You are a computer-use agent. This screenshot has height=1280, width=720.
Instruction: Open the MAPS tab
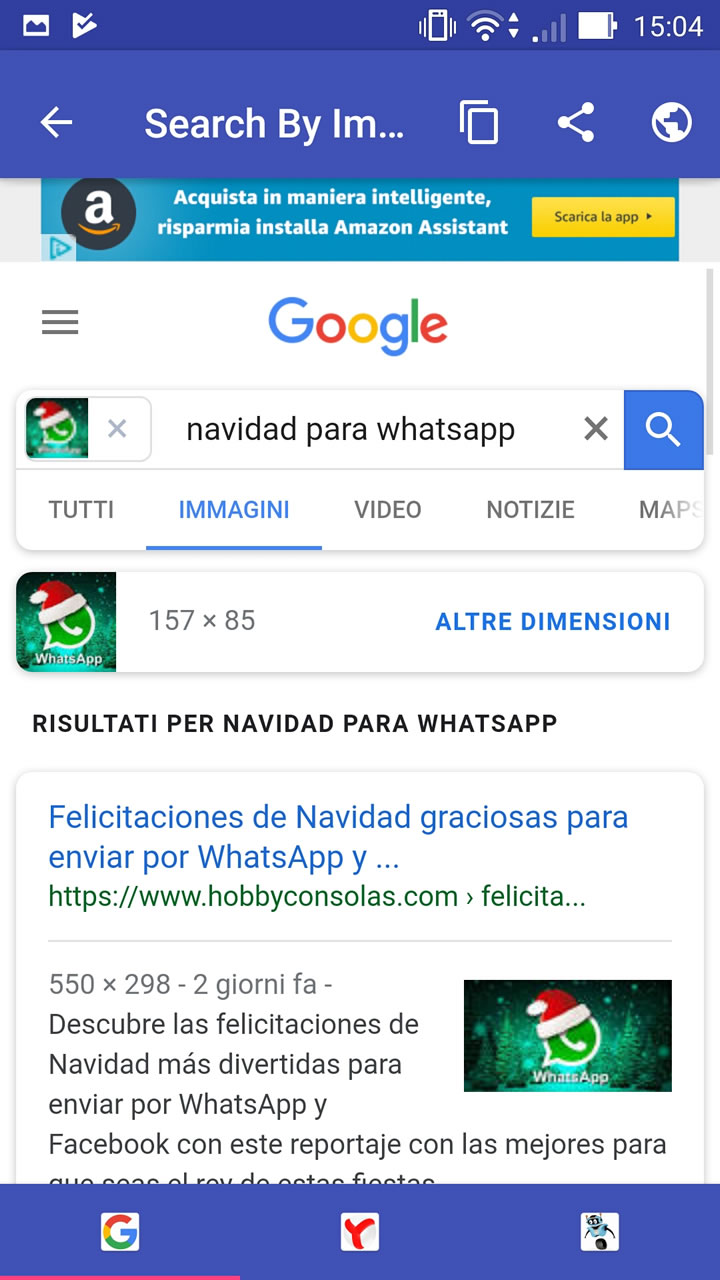[x=672, y=510]
